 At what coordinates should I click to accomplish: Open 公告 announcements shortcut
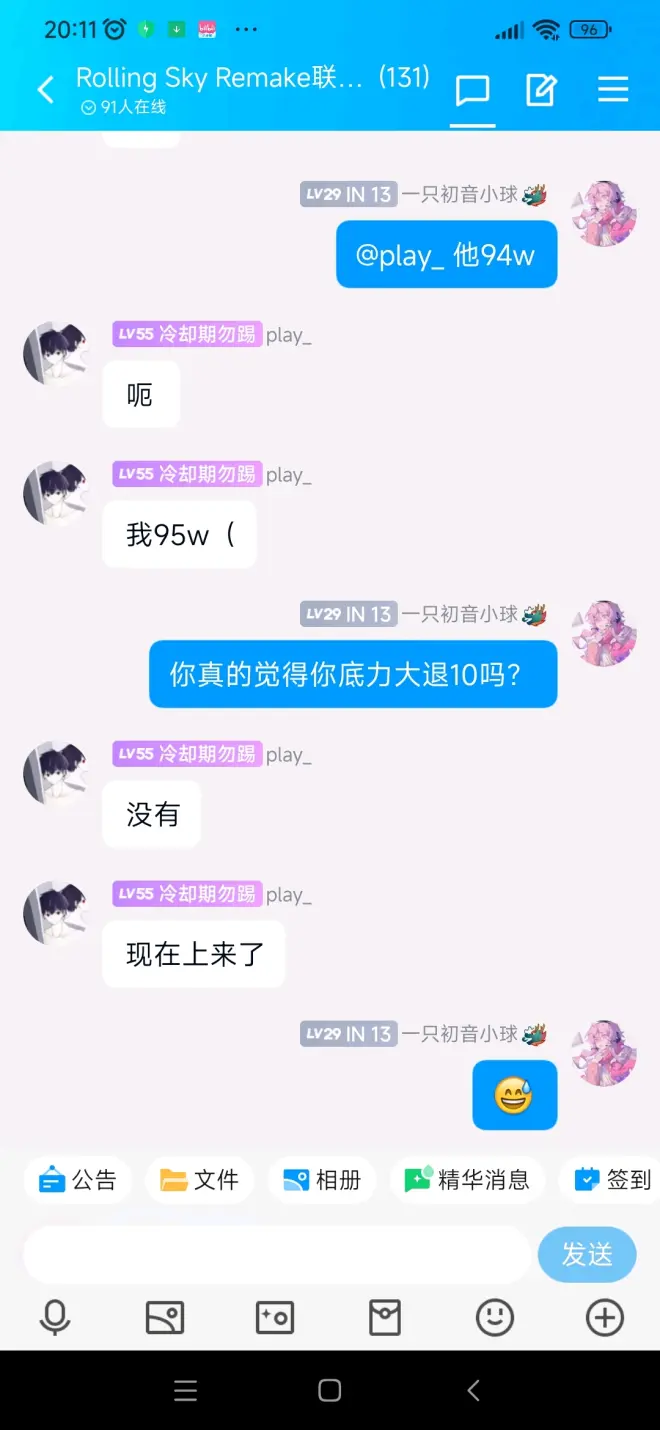tap(78, 1180)
